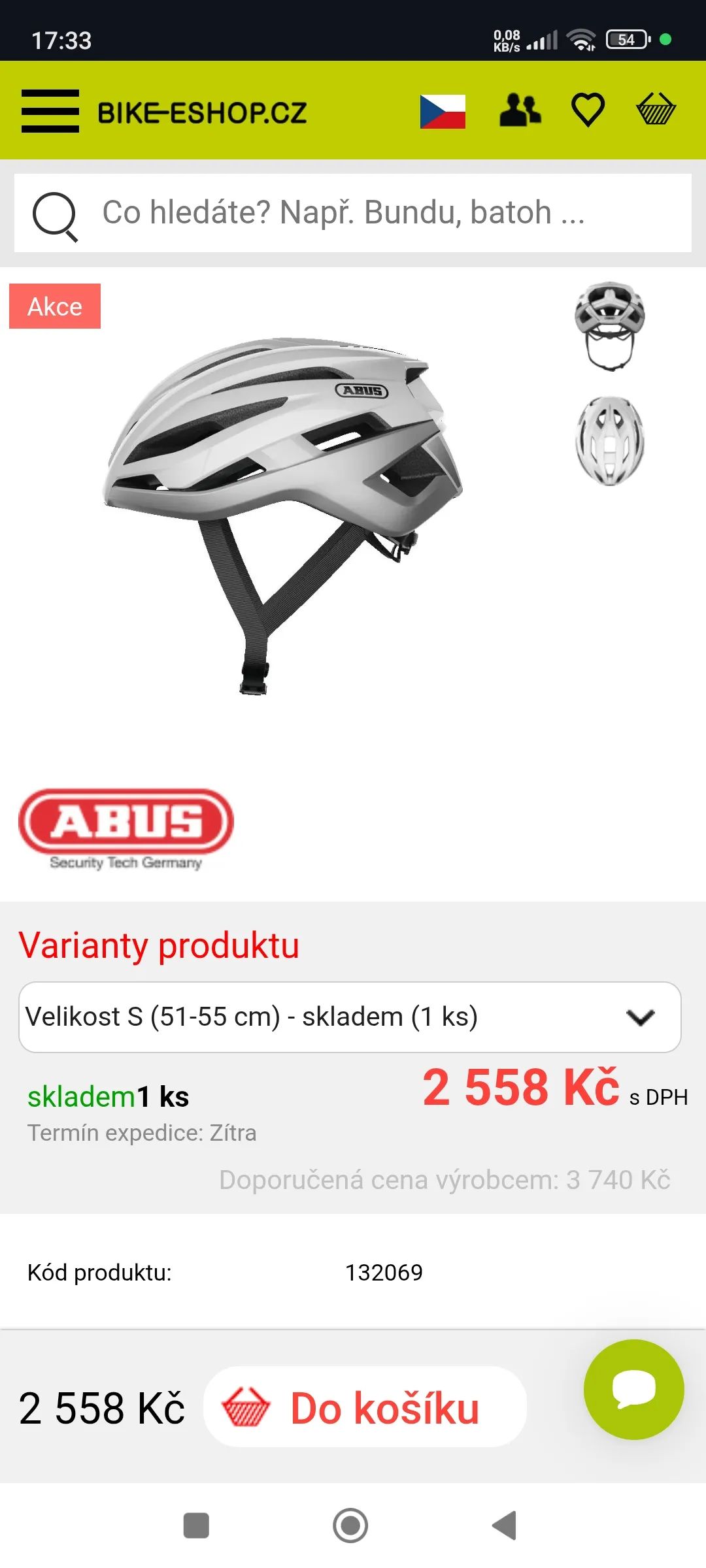The width and height of the screenshot is (706, 1568).
Task: Change language via Czech flag
Action: (x=443, y=111)
